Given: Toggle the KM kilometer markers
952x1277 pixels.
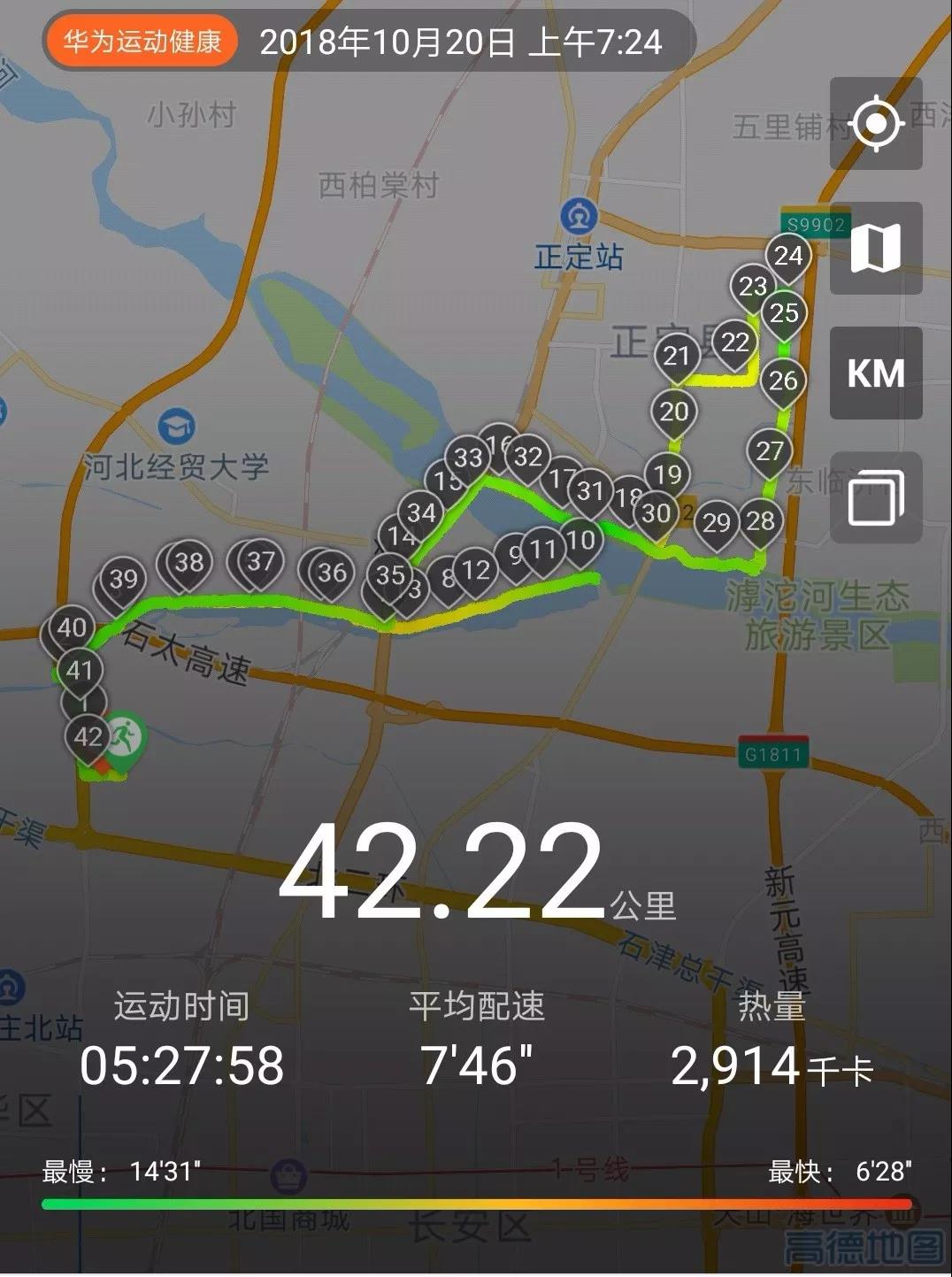Looking at the screenshot, I should coord(875,373).
